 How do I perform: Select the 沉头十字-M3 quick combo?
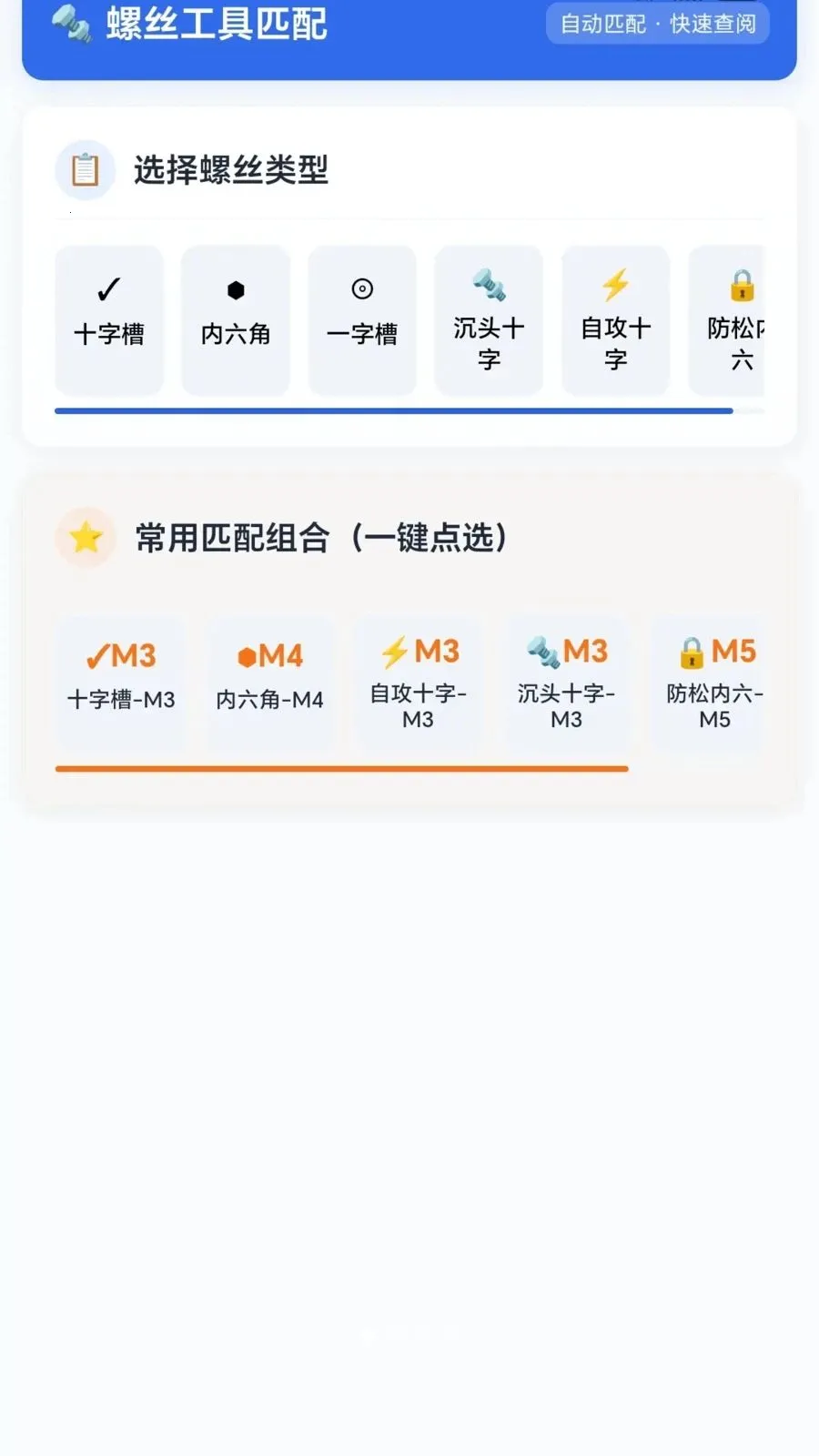566,682
